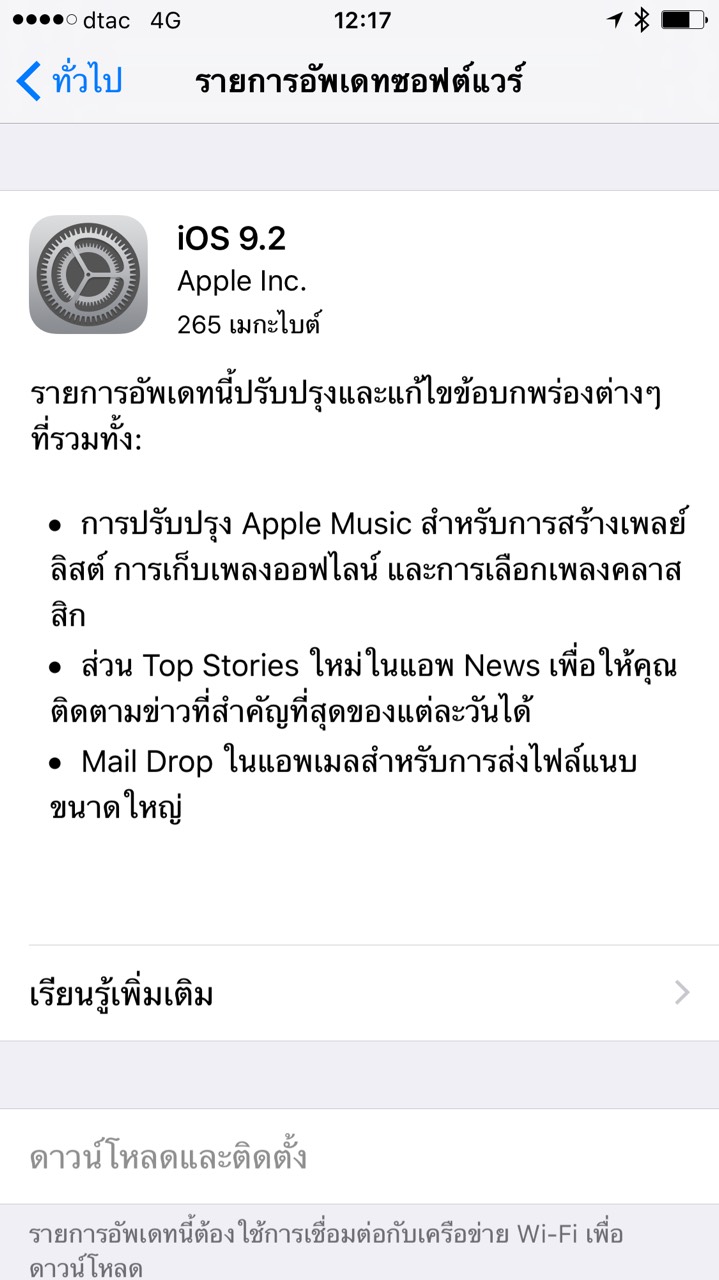Viewport: 719px width, 1280px height.
Task: Go back to ทั่วไป settings
Action: [69, 81]
